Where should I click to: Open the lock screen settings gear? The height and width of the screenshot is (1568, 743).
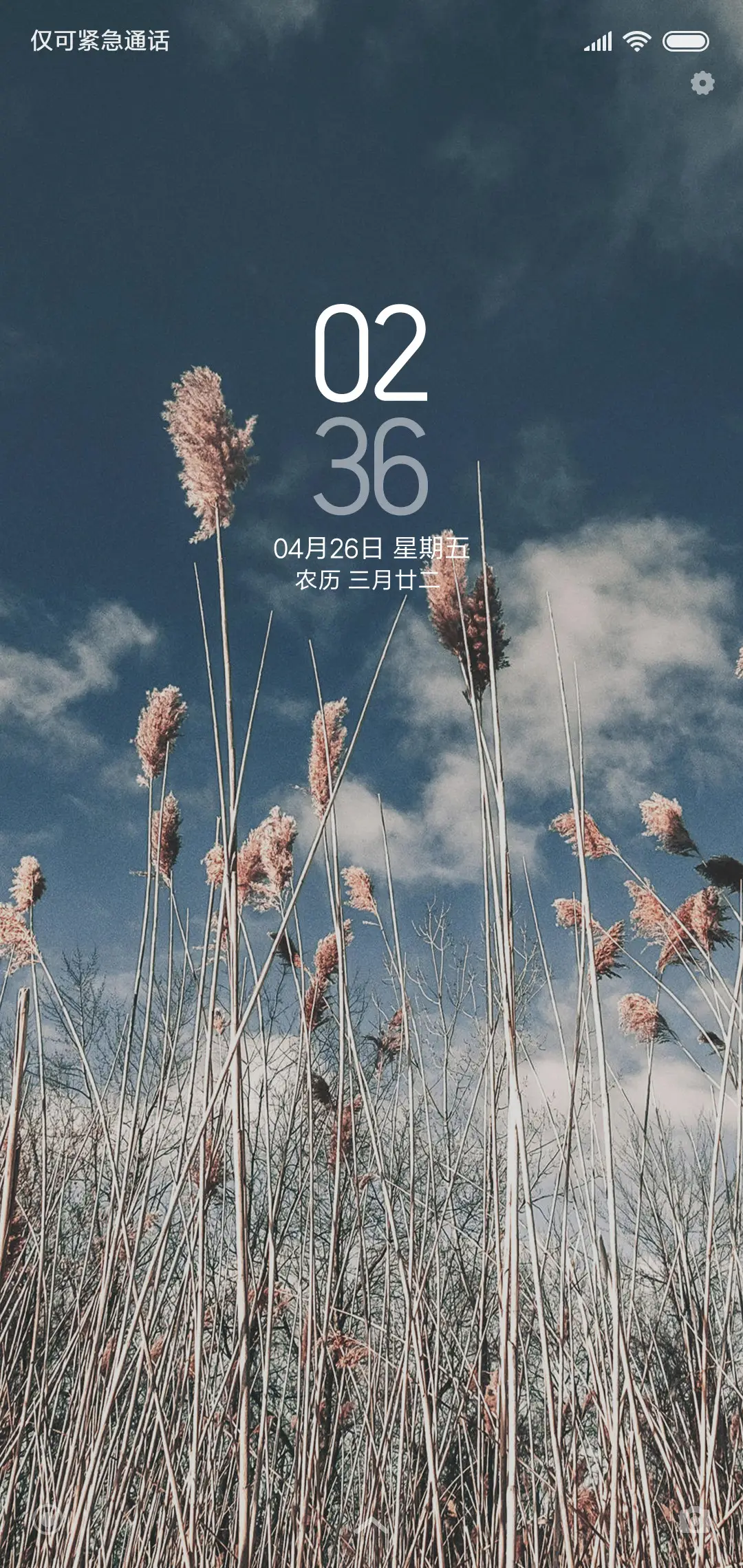(x=702, y=83)
